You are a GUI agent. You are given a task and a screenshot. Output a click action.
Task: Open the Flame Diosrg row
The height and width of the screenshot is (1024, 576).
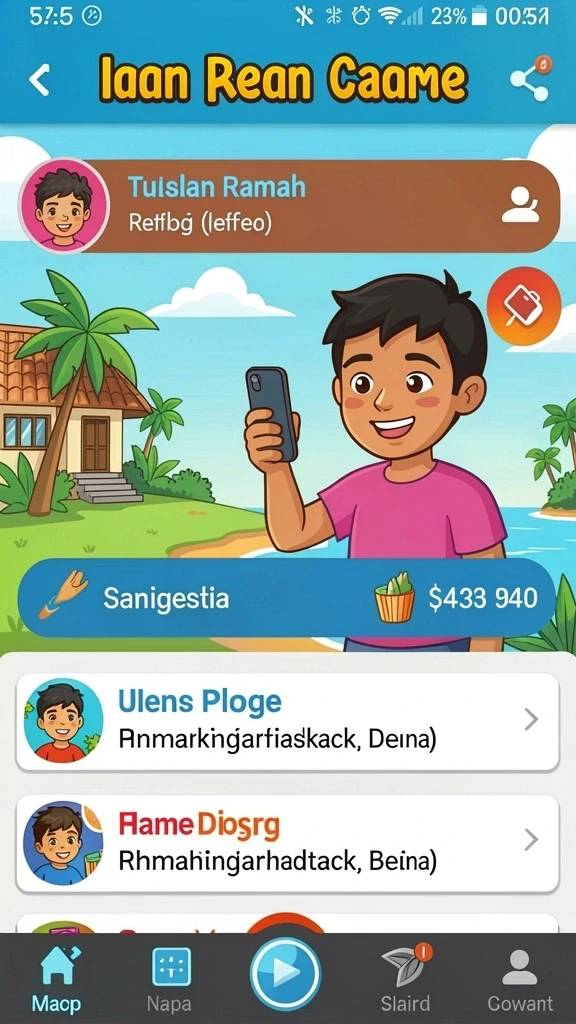(287, 843)
